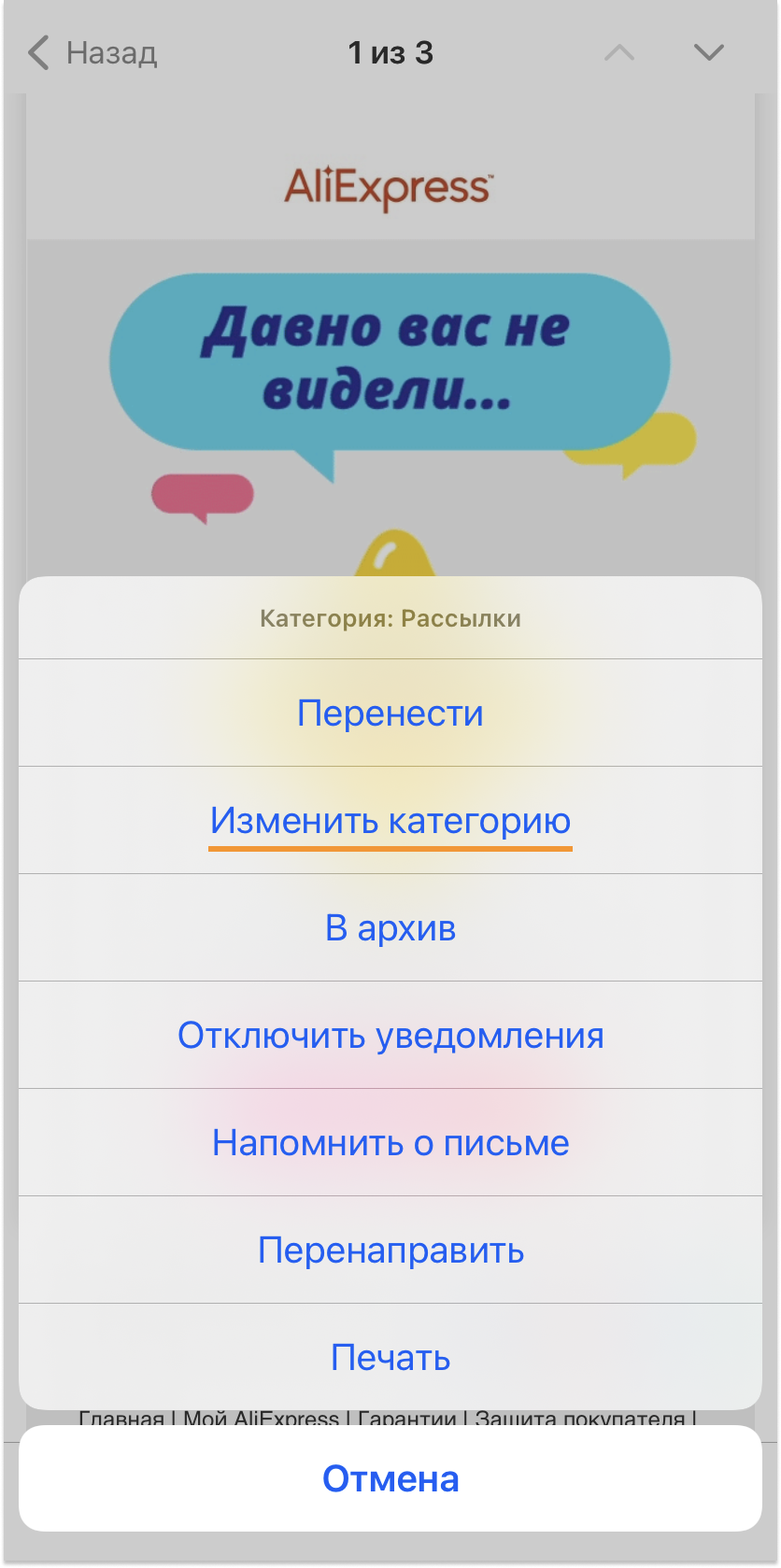Send the email В архив
The width and height of the screenshot is (781, 1568).
[x=390, y=928]
